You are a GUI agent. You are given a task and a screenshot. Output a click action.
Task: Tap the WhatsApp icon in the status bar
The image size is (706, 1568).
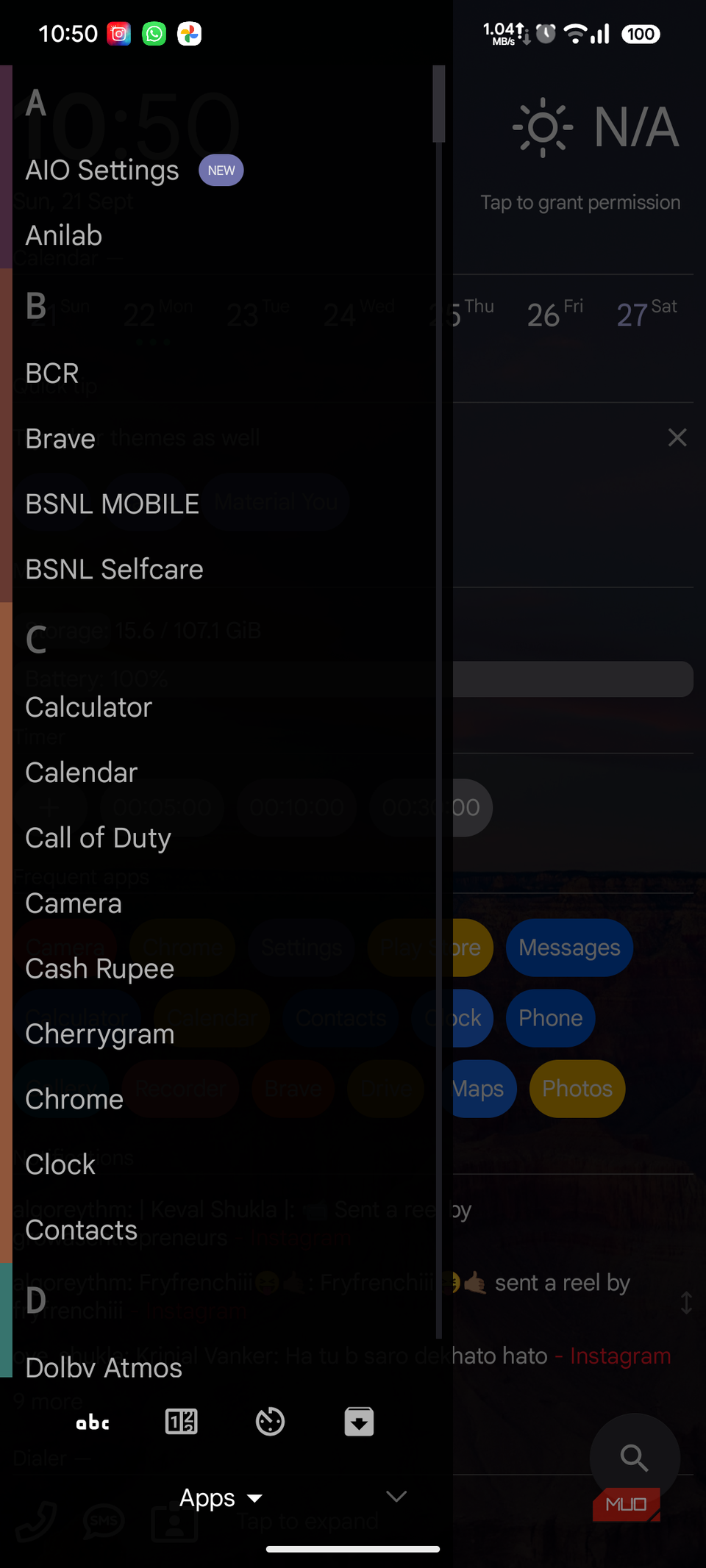(154, 33)
